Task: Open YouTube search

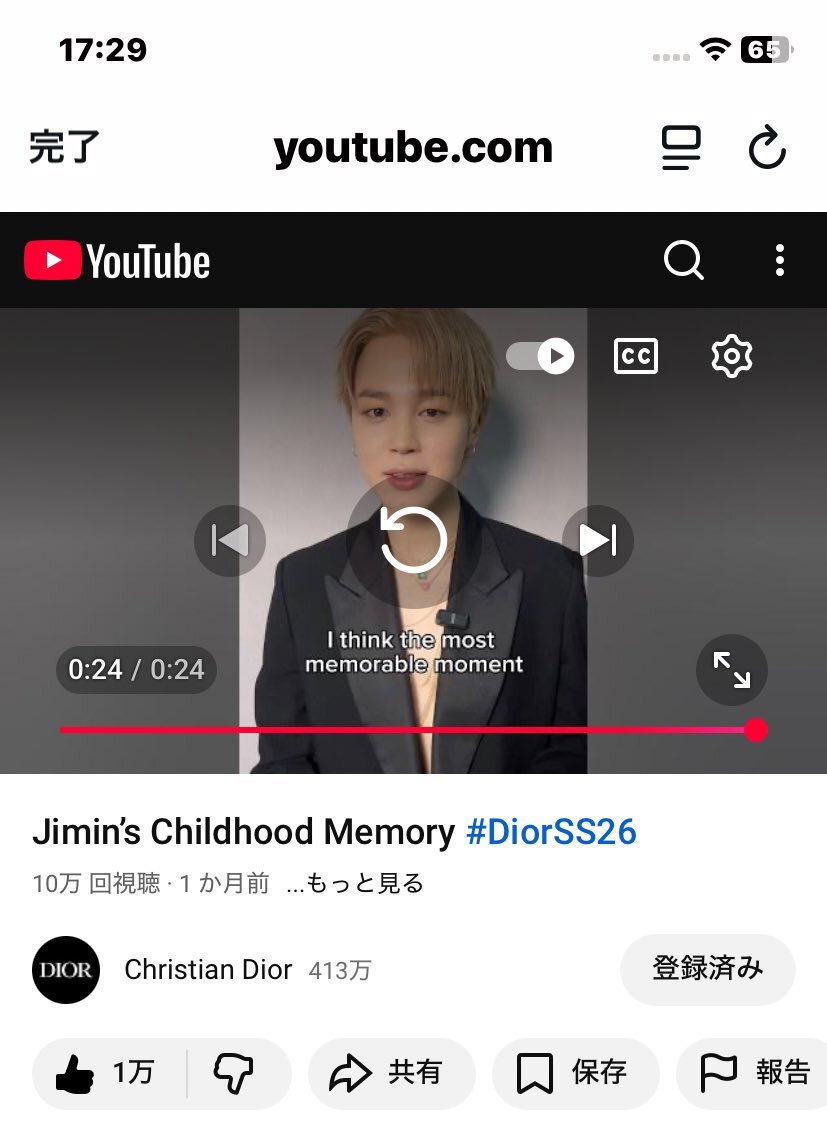Action: coord(684,261)
